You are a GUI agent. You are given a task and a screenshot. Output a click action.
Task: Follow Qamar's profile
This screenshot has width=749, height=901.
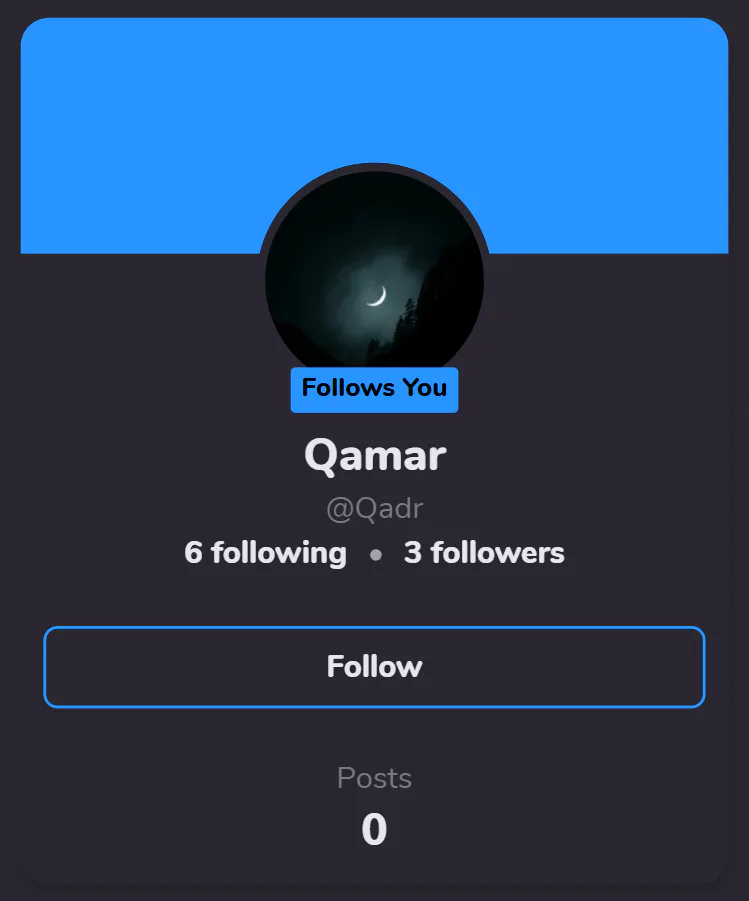[374, 667]
